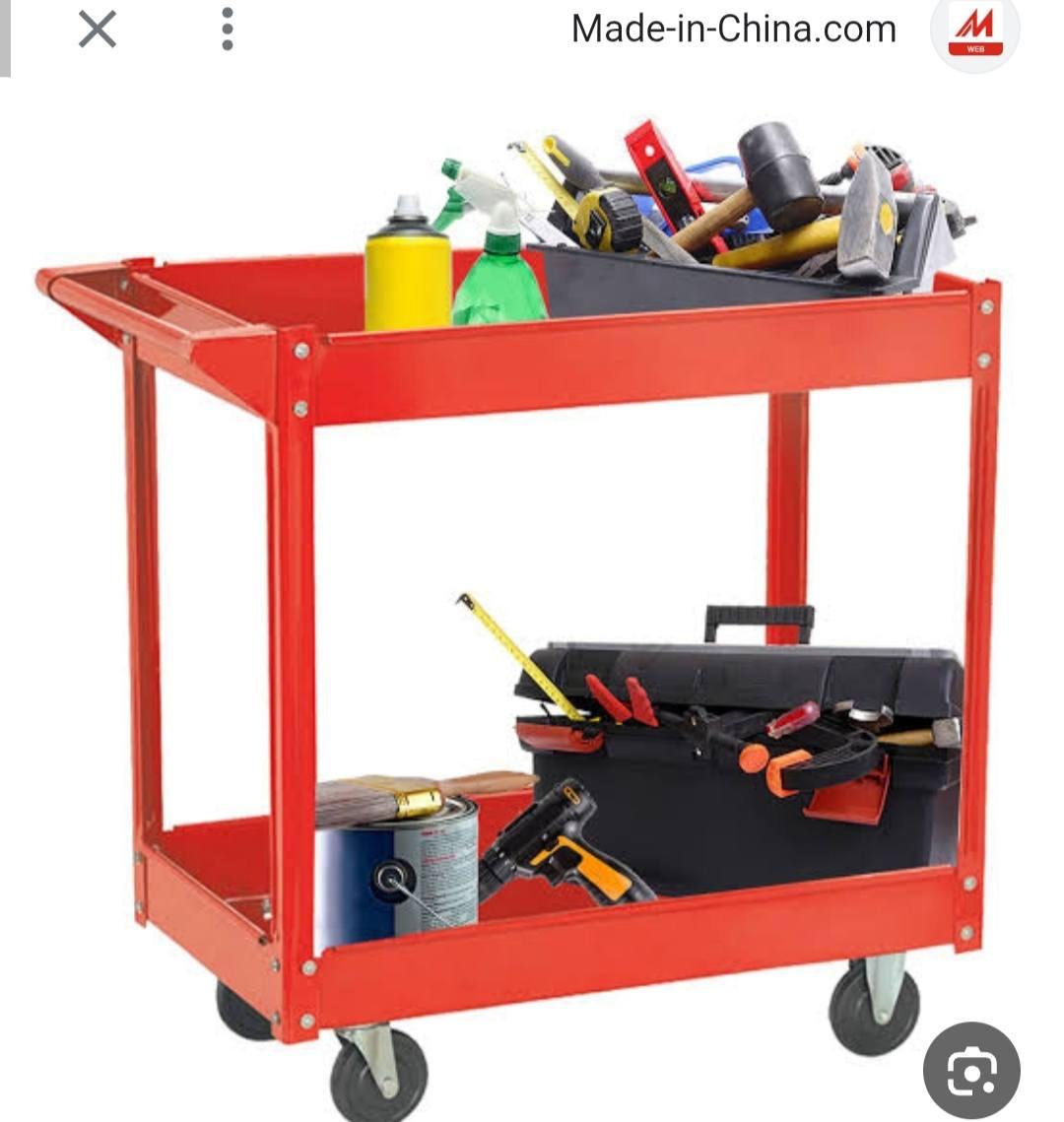Viewport: 1064px width, 1122px height.
Task: Search this image with Google Lens
Action: [971, 1070]
